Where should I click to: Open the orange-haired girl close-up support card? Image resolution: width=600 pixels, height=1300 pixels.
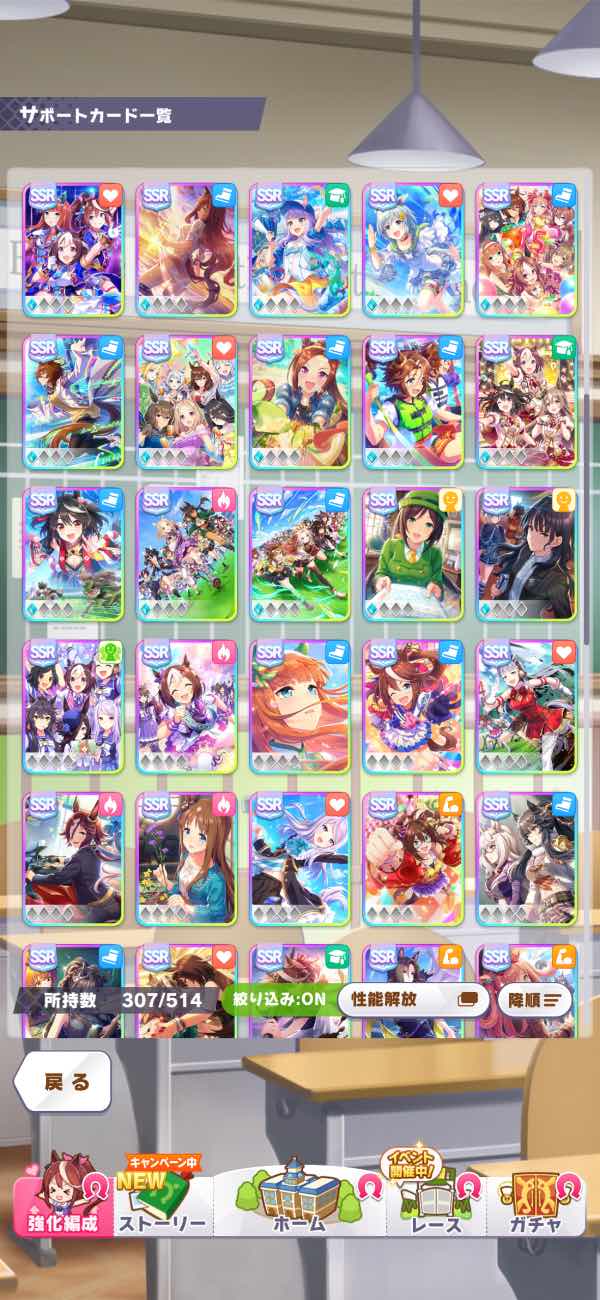[300, 708]
